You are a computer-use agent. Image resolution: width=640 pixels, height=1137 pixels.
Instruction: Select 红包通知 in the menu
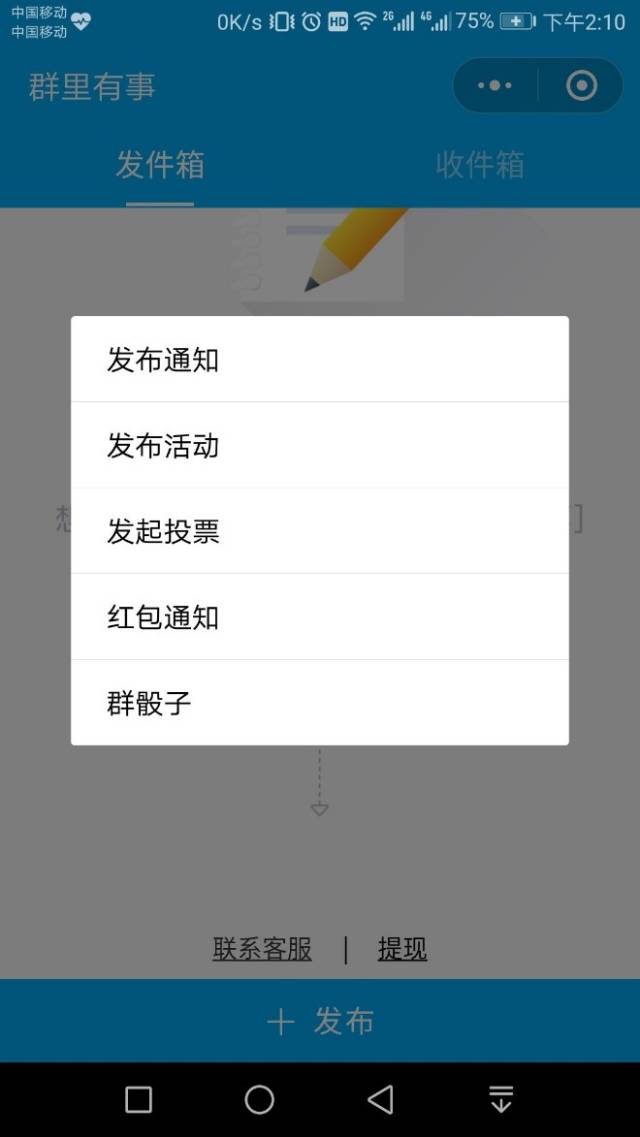coord(320,616)
